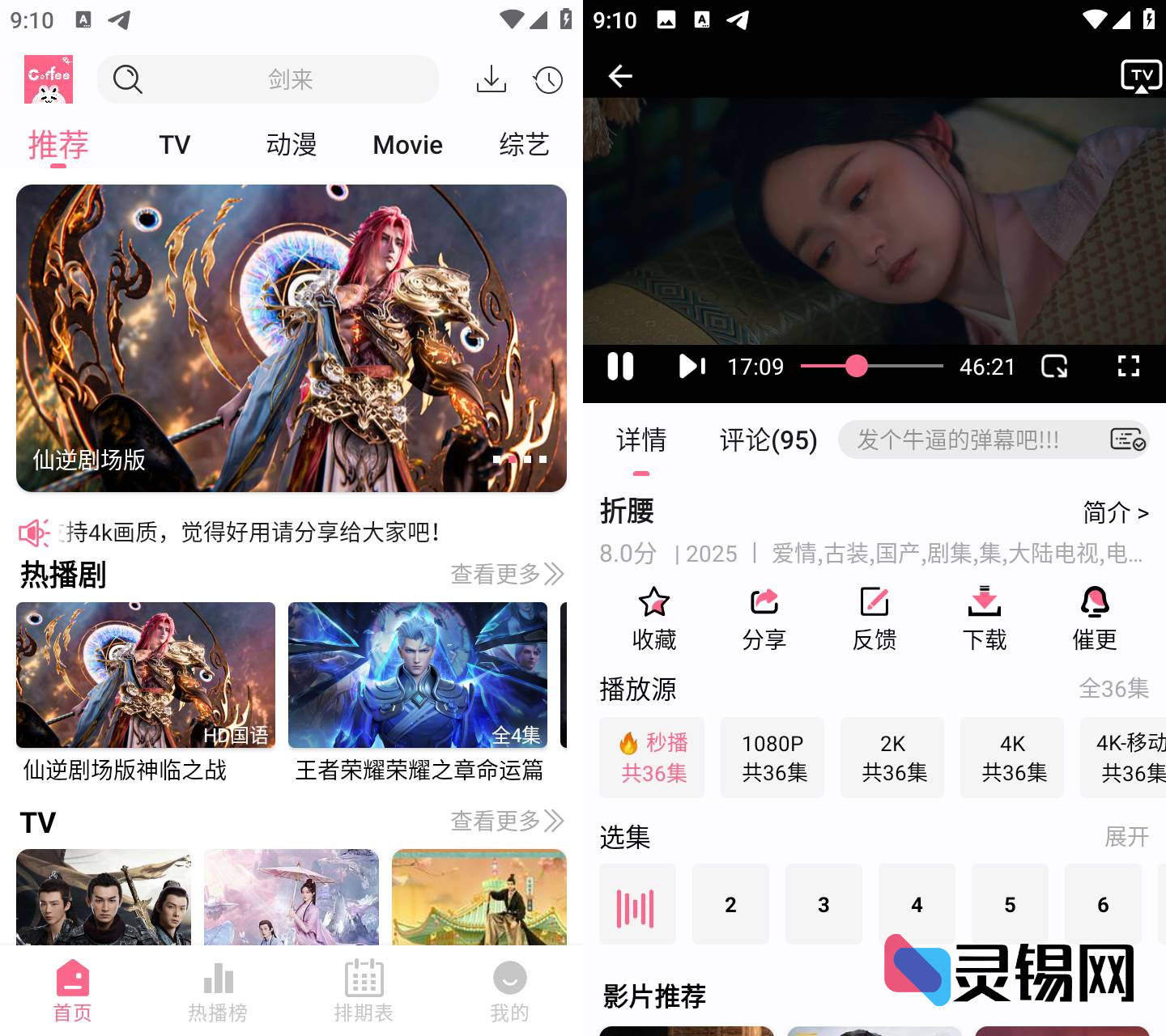The width and height of the screenshot is (1166, 1036).
Task: Tap 查看更多 next to 热播剧
Action: point(506,574)
